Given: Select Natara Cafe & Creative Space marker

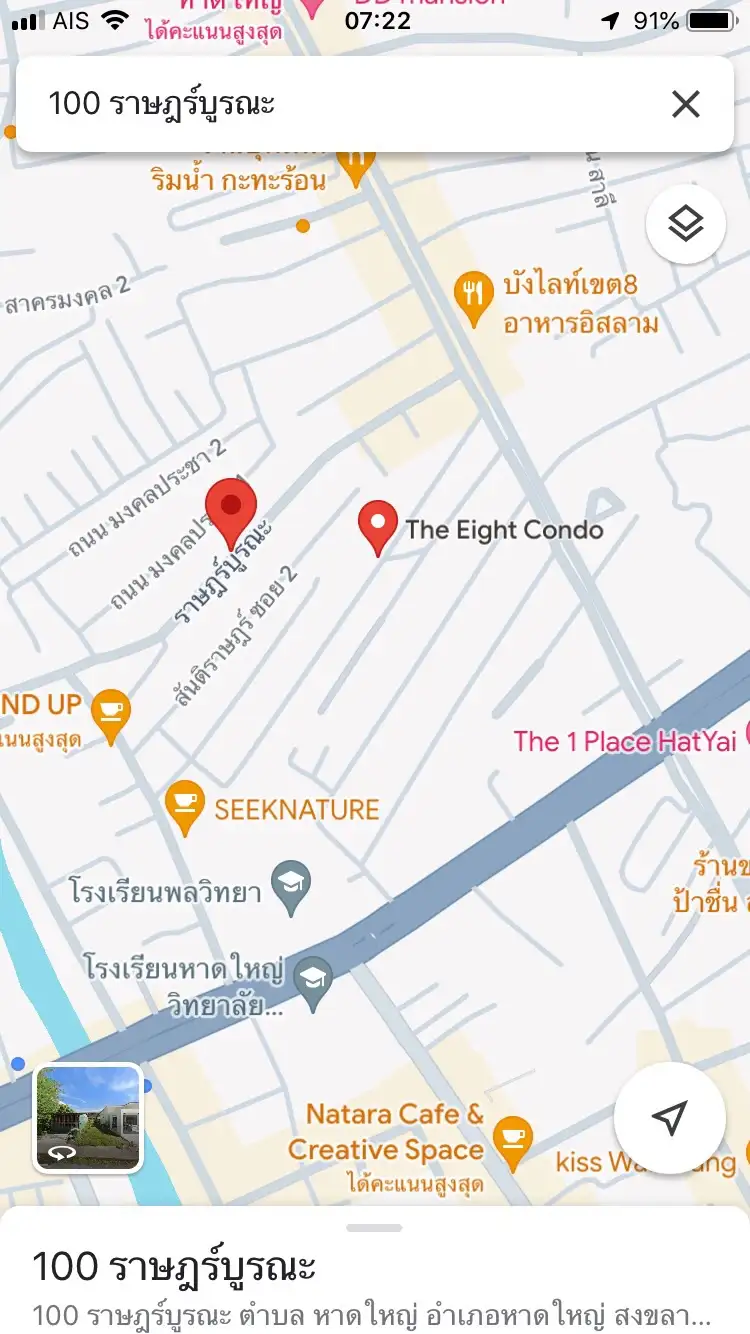Looking at the screenshot, I should 513,1140.
